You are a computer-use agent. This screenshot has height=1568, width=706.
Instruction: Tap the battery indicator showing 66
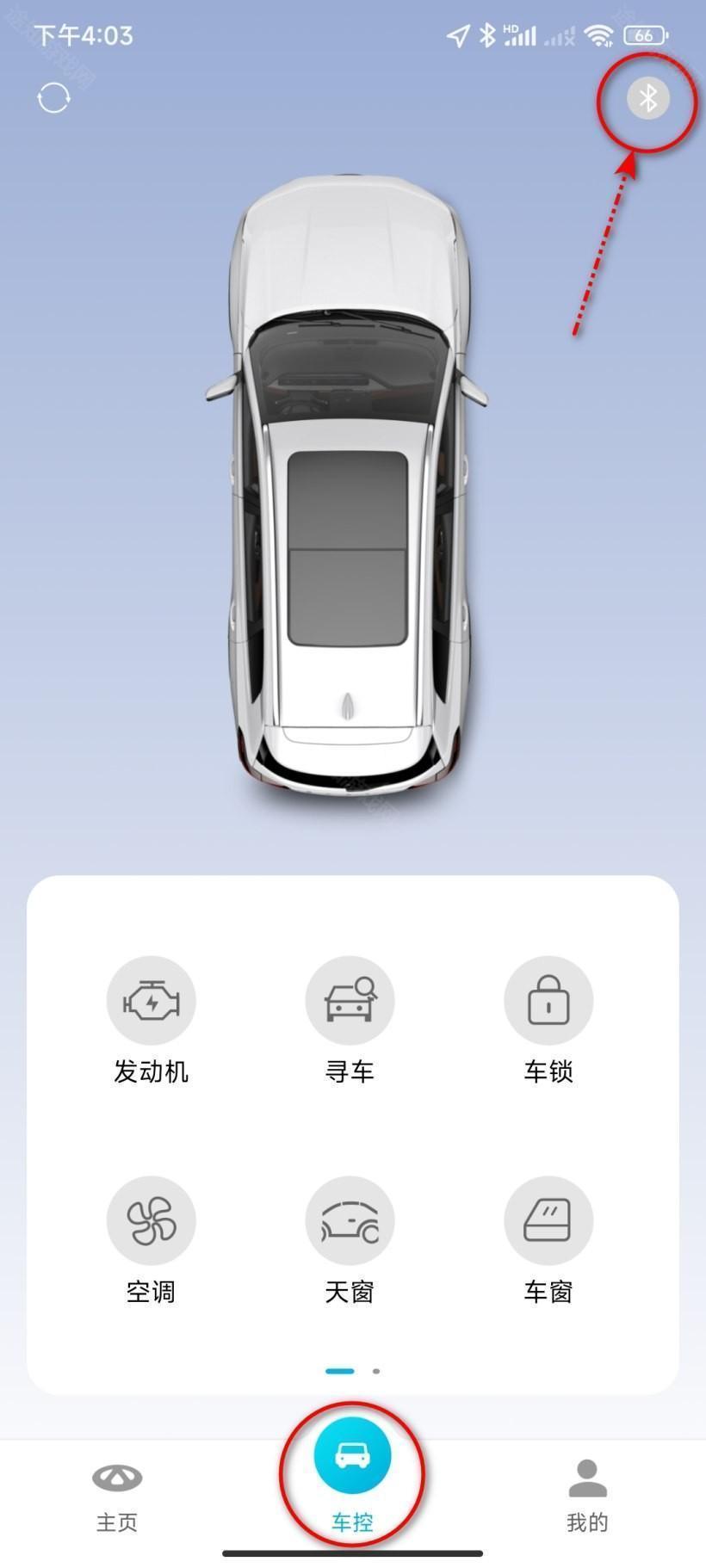click(637, 34)
